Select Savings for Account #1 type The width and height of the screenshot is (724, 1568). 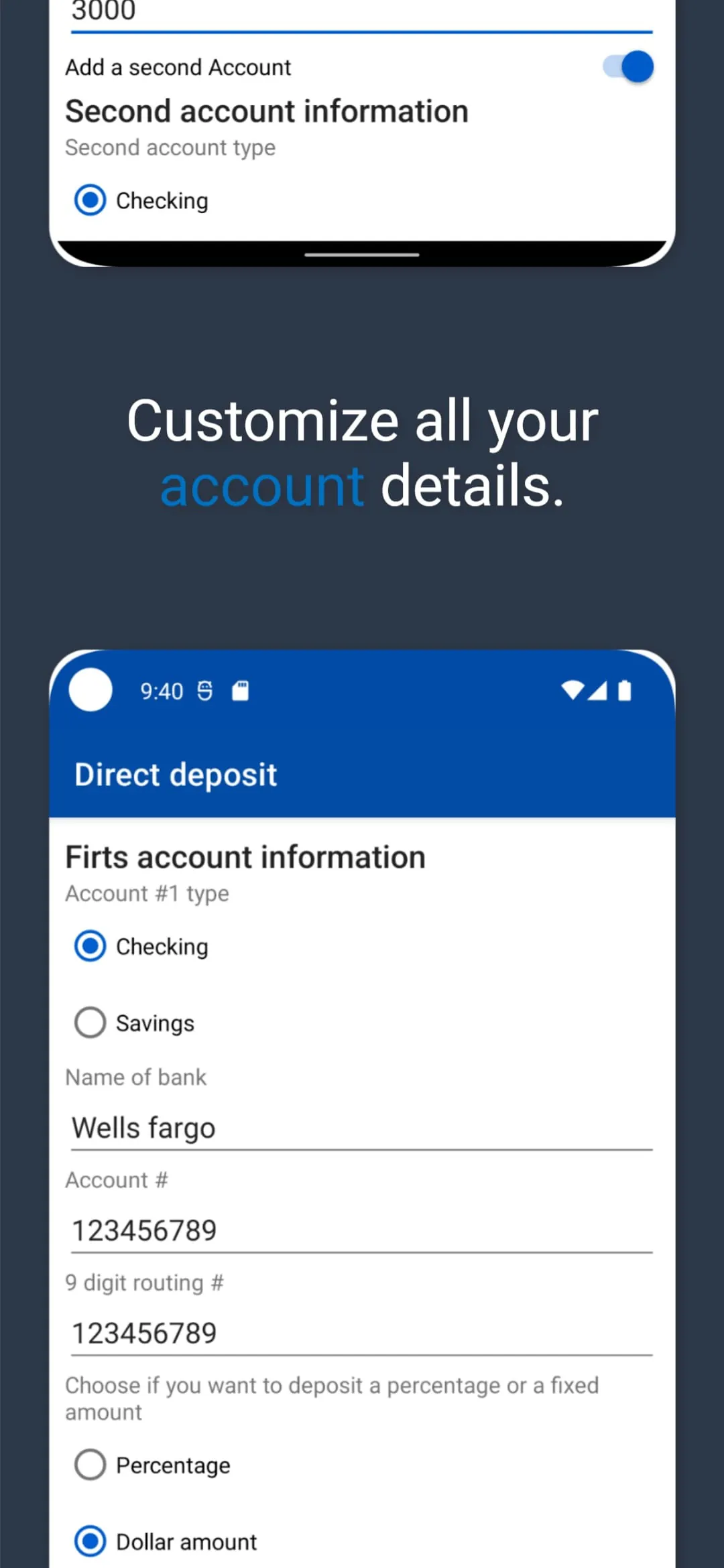pyautogui.click(x=89, y=1023)
